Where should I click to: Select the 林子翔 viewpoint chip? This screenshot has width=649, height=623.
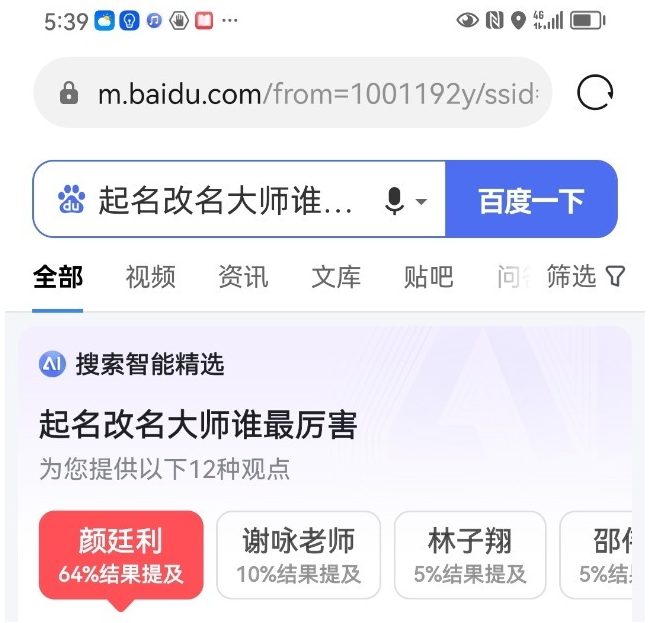pos(470,555)
